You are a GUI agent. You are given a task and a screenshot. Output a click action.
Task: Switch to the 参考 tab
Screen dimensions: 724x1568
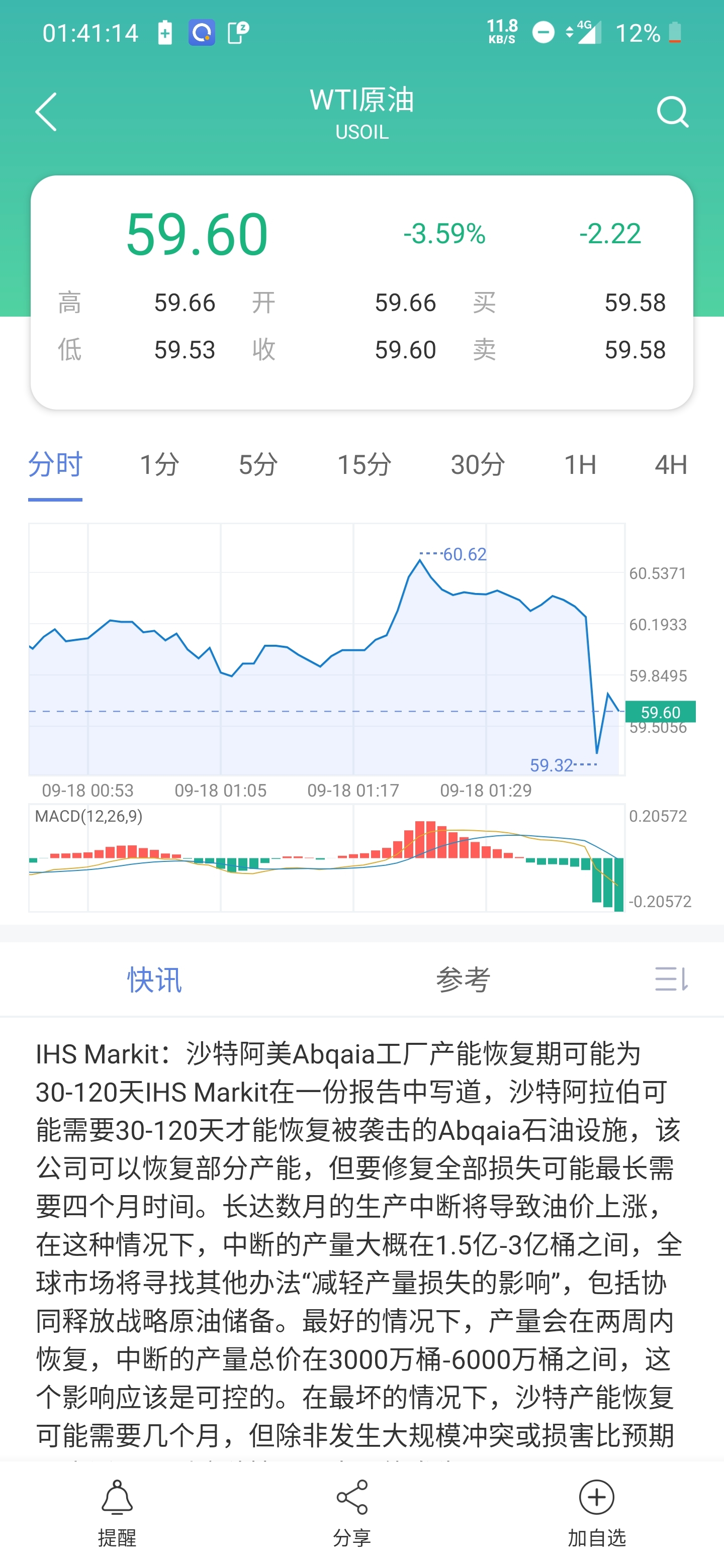(463, 979)
